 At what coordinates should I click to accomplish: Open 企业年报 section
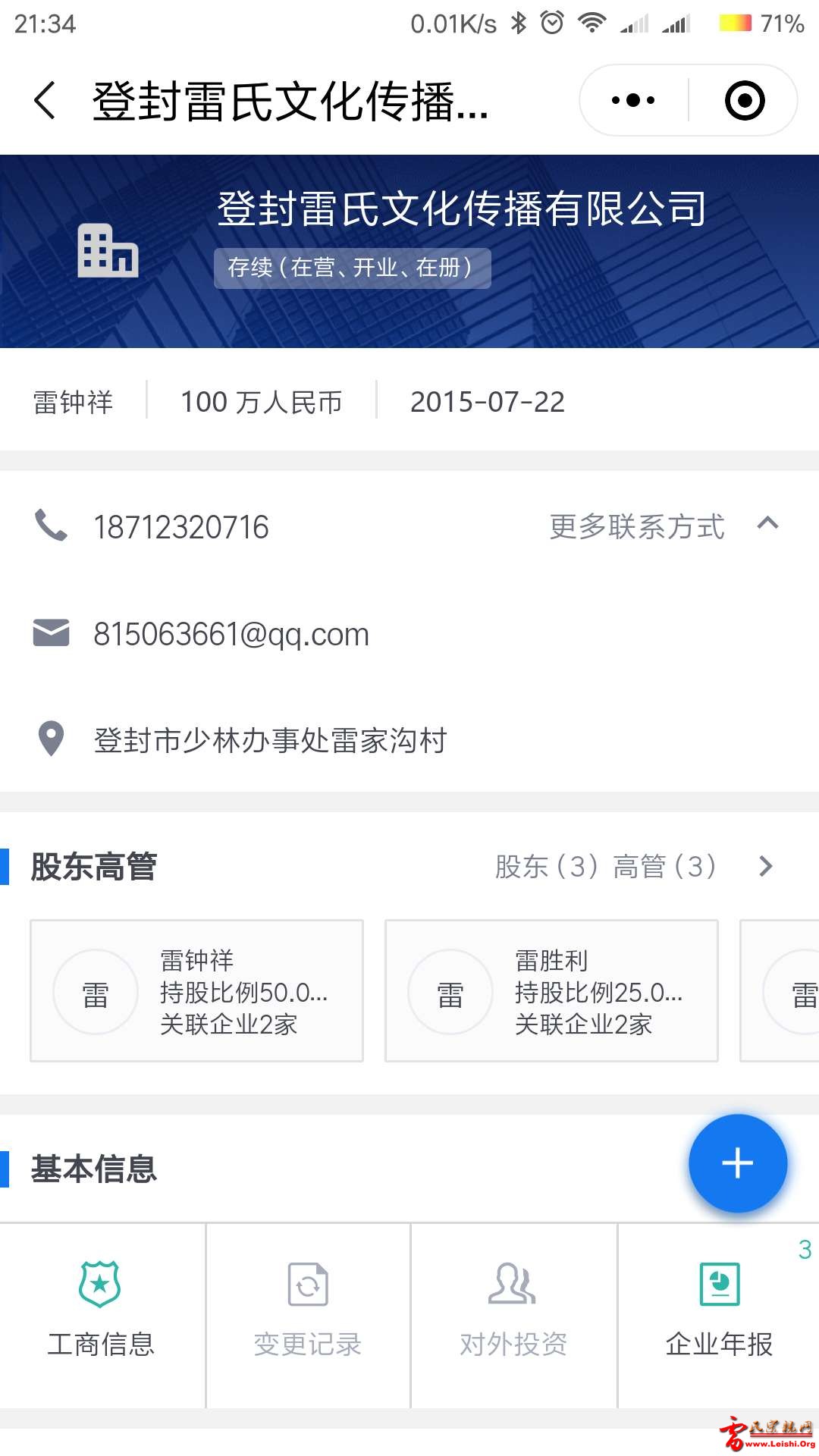[x=719, y=1315]
